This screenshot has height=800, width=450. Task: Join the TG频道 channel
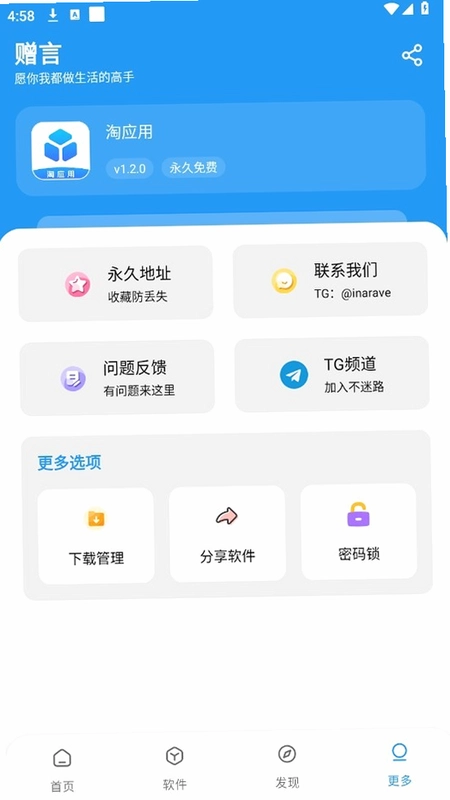(332, 374)
